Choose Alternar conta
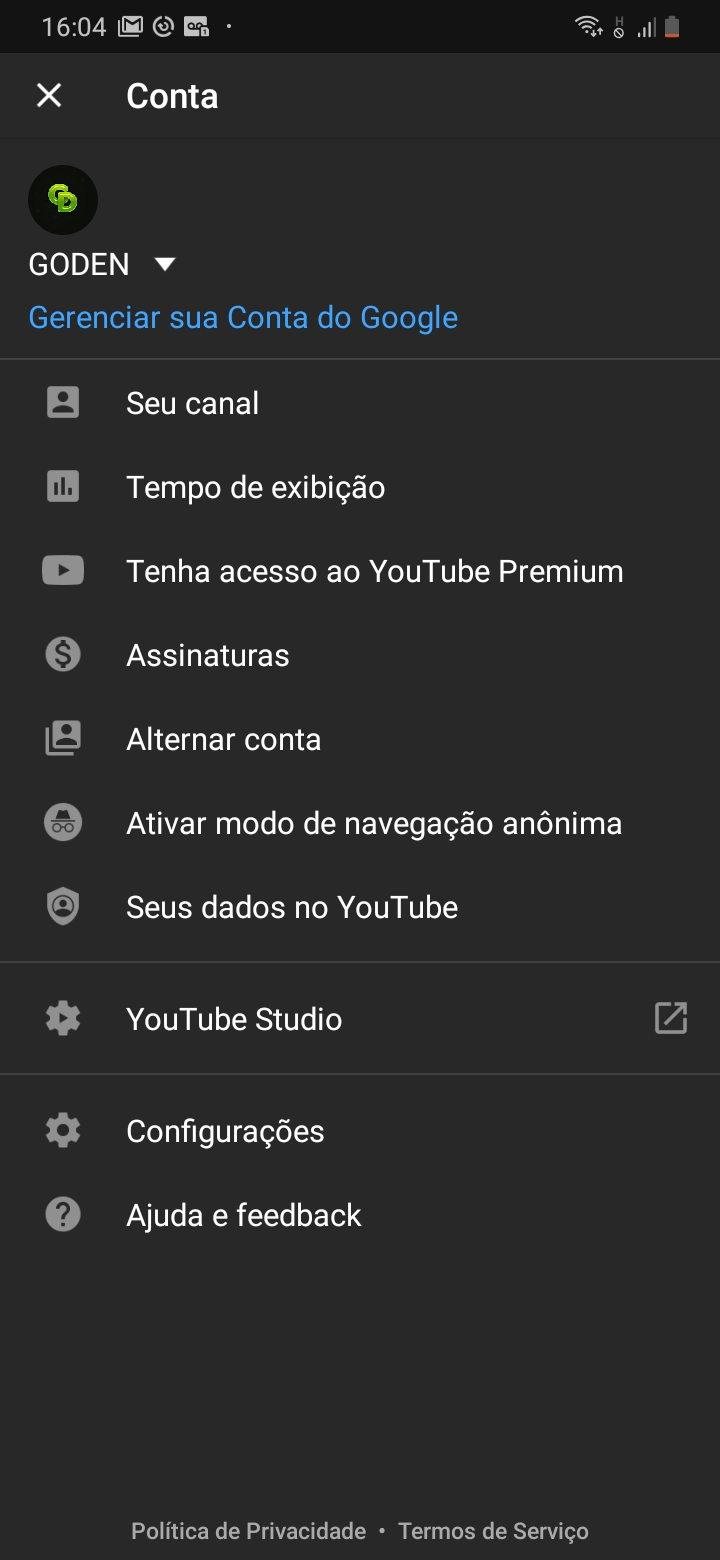This screenshot has height=1560, width=720. coord(360,739)
